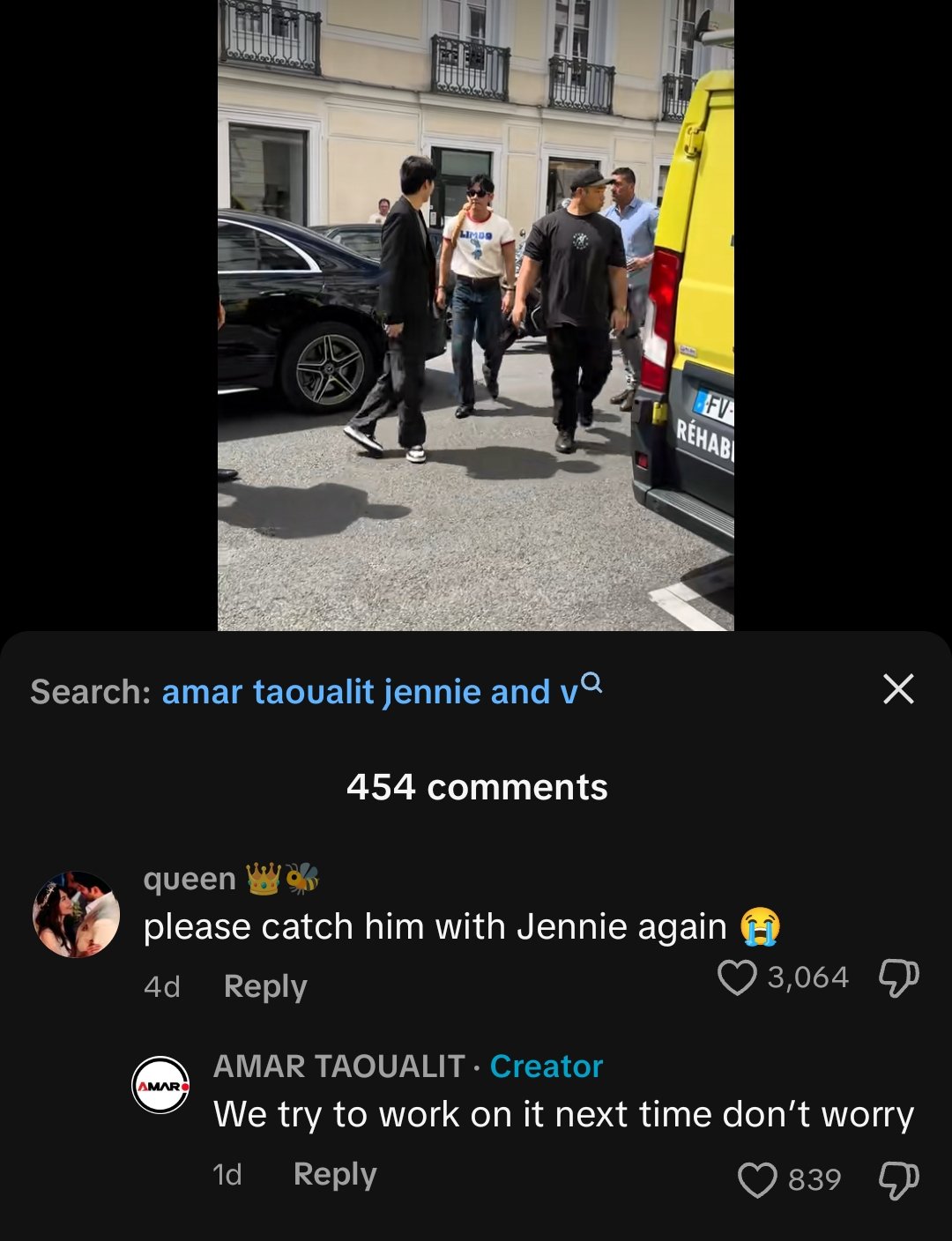The height and width of the screenshot is (1241, 952).
Task: Dislike AMAR TAOUALIT's reply
Action: (x=898, y=1180)
